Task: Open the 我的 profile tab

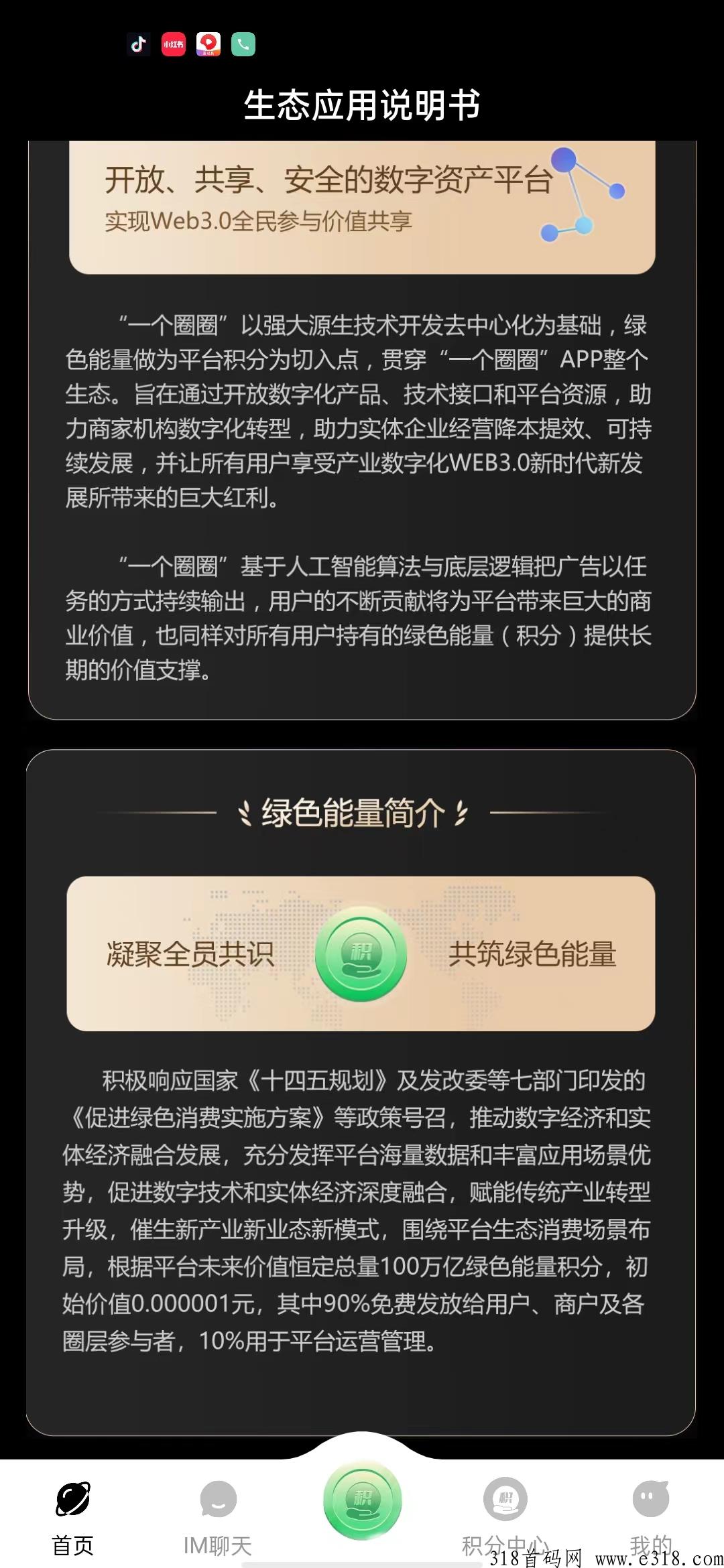Action: [650, 1514]
